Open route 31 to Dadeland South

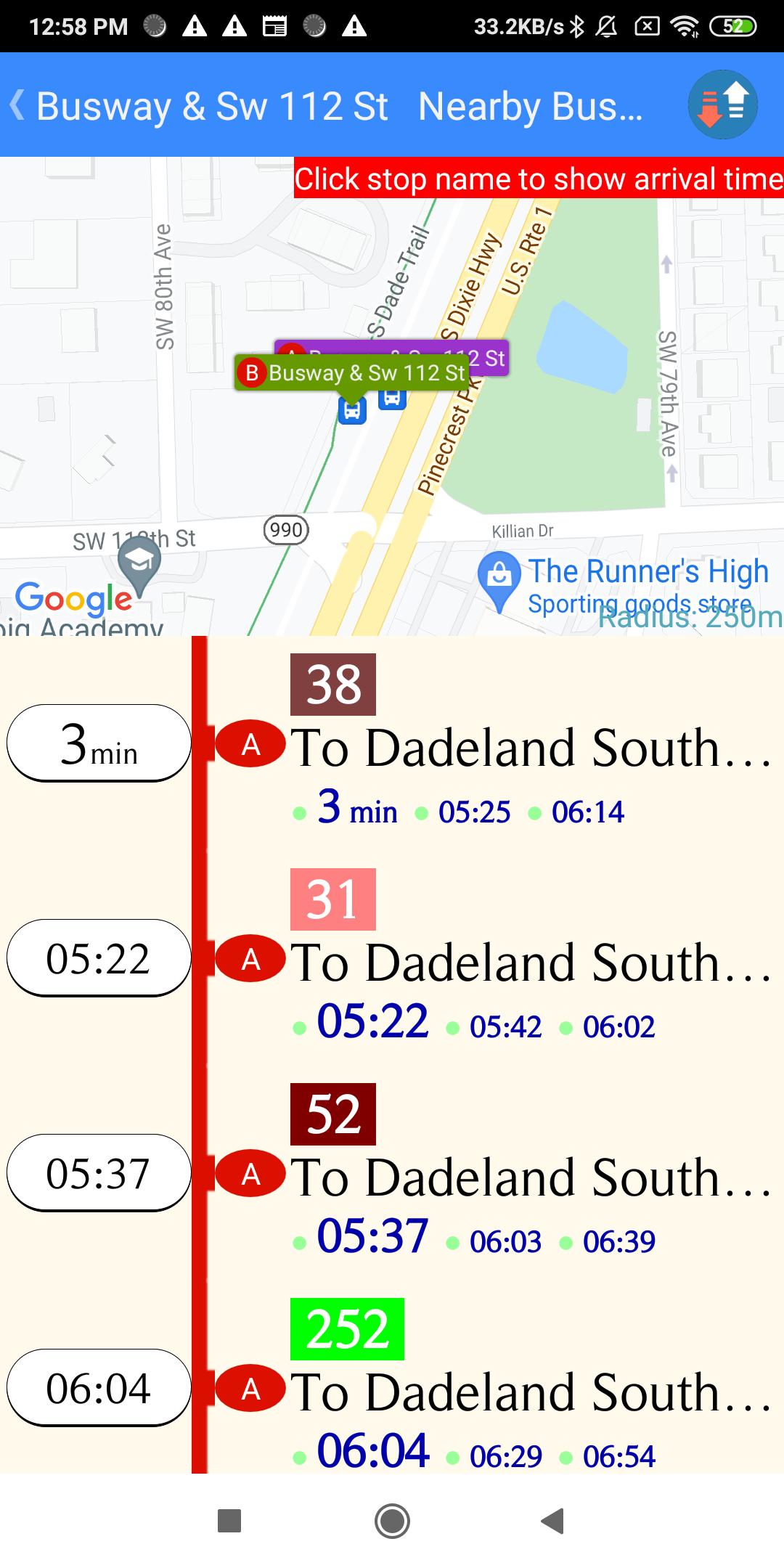coord(530,963)
